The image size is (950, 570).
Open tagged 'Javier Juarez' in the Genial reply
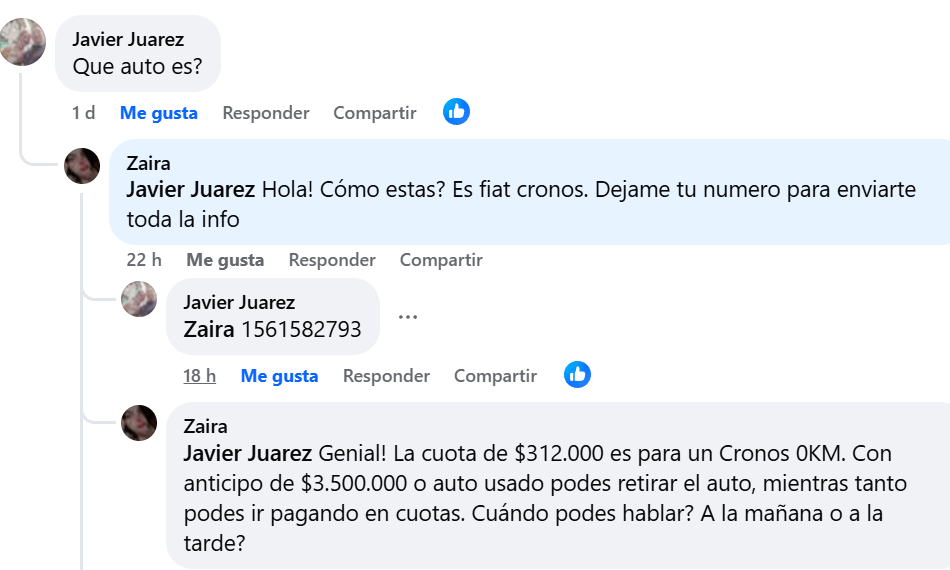tap(247, 452)
